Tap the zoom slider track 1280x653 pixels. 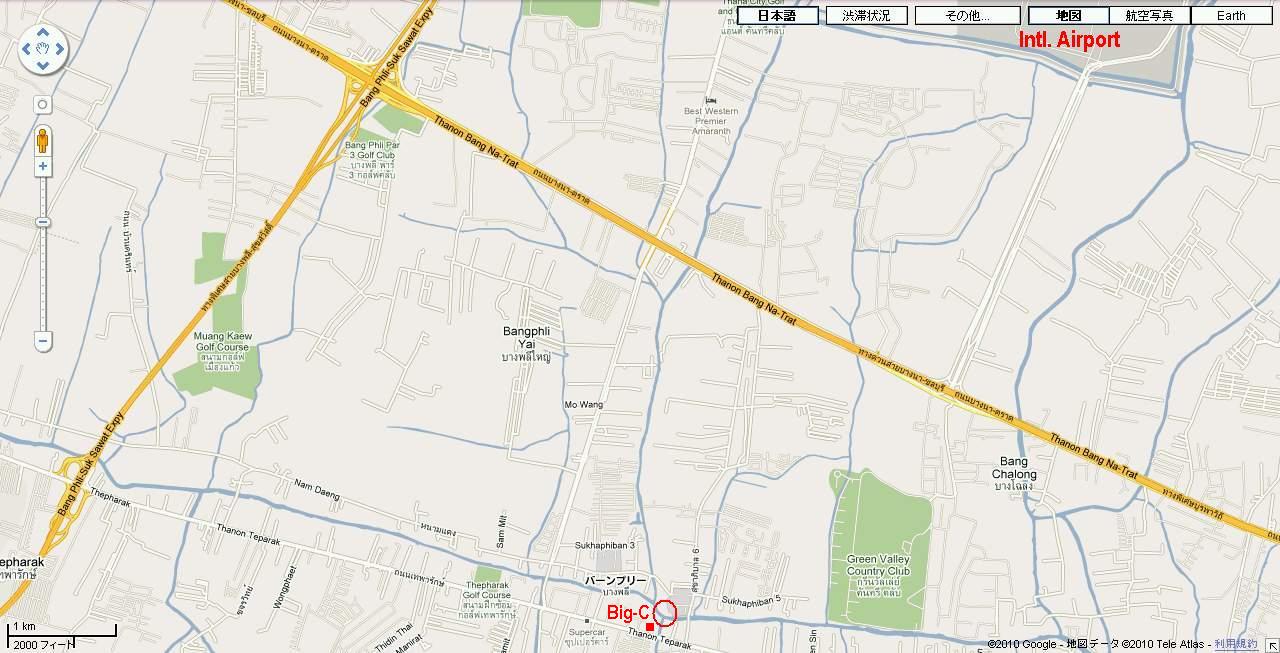[43, 270]
